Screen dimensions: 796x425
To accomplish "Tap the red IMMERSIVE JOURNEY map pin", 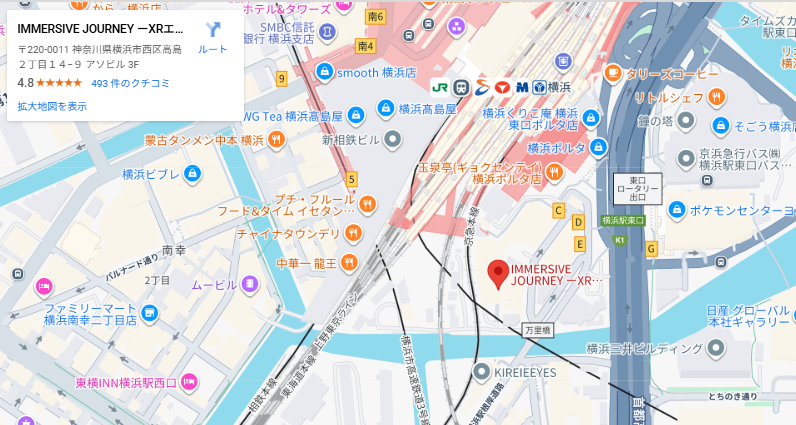I will point(498,272).
